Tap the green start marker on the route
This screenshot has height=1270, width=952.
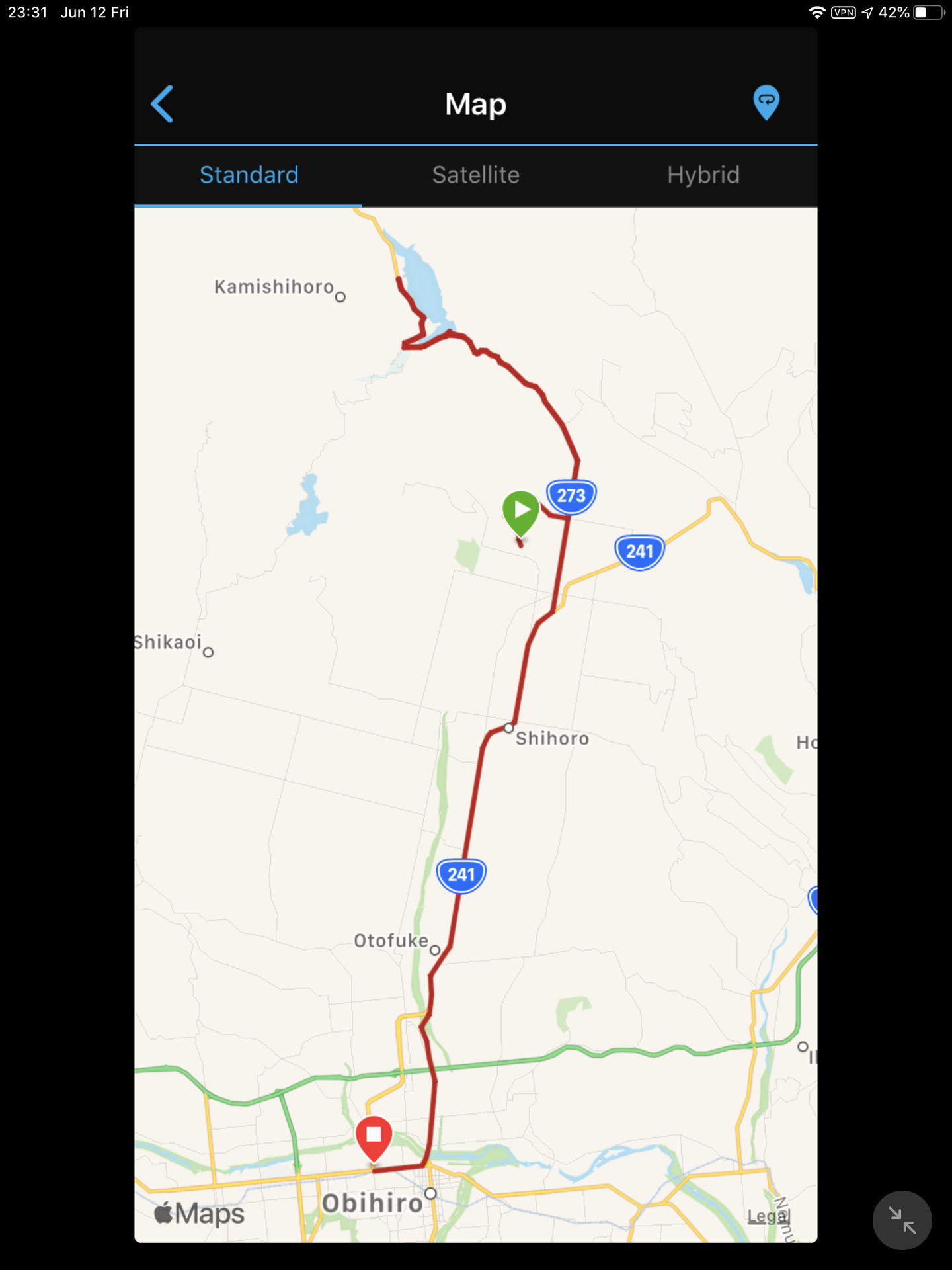coord(521,512)
